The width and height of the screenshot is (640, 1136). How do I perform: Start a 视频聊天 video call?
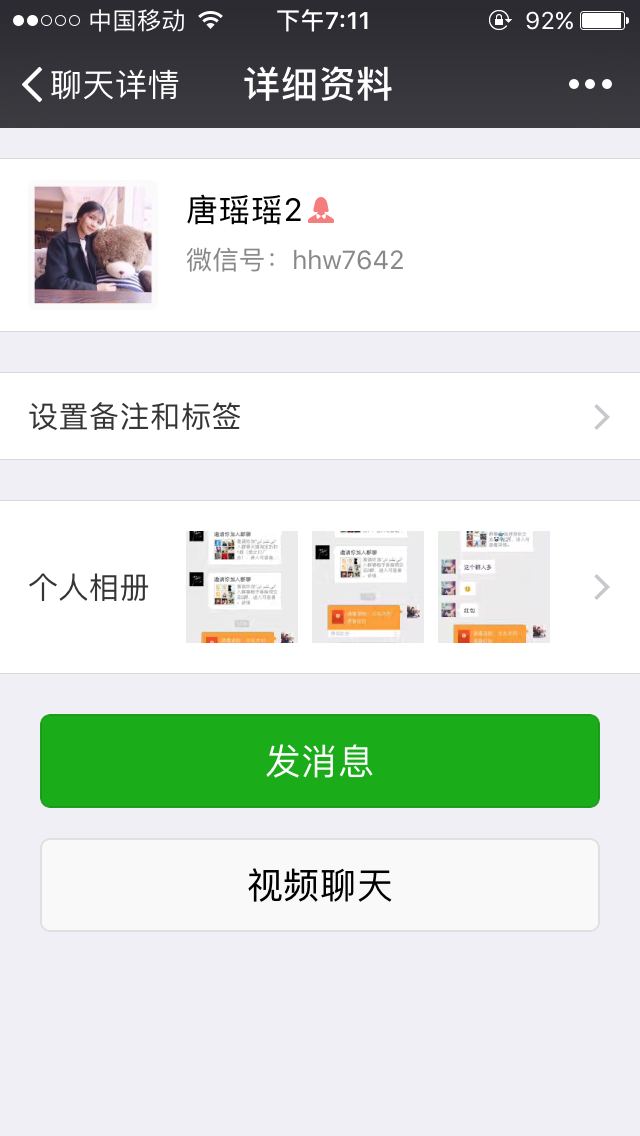[320, 885]
